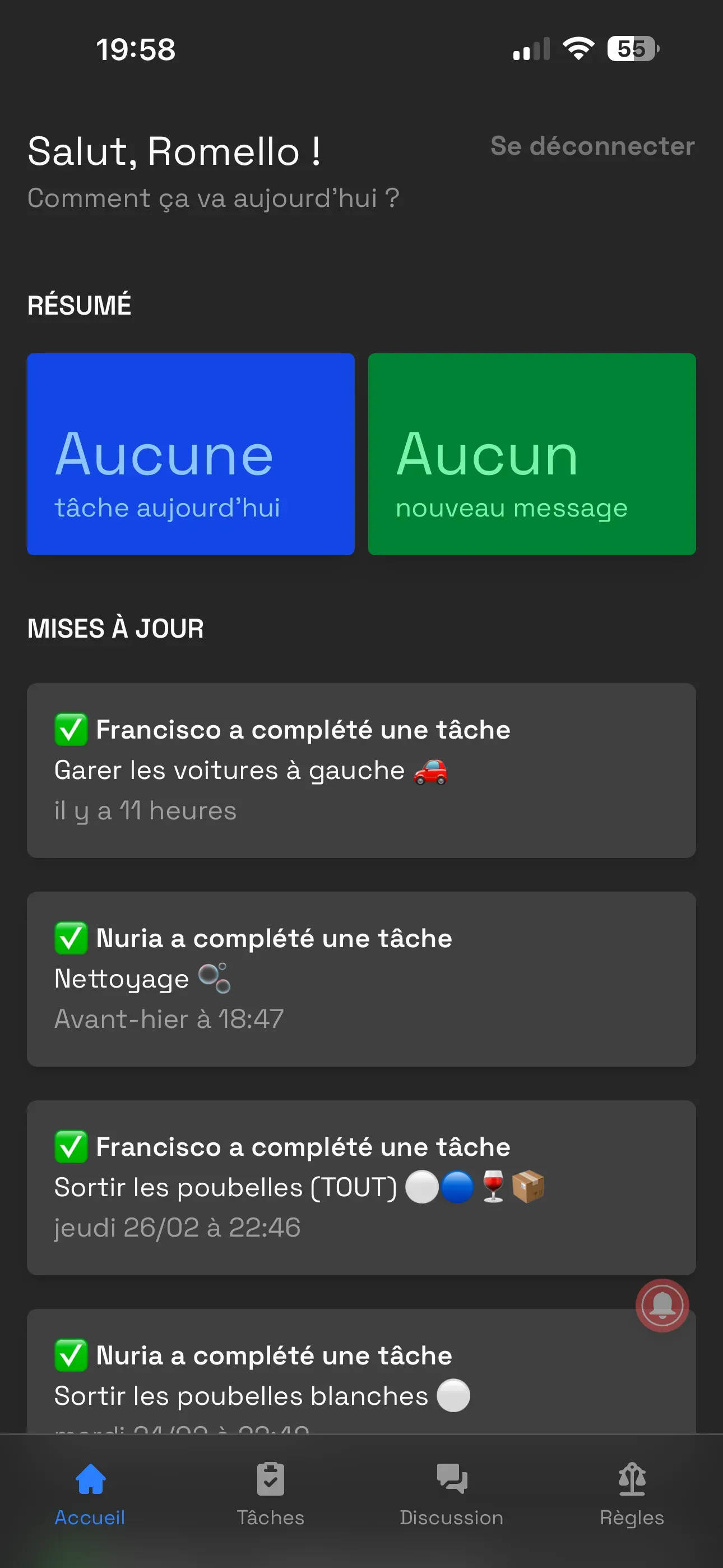The width and height of the screenshot is (723, 1568).
Task: Click the green checkmark on Francisco's parking task
Action: [x=71, y=729]
